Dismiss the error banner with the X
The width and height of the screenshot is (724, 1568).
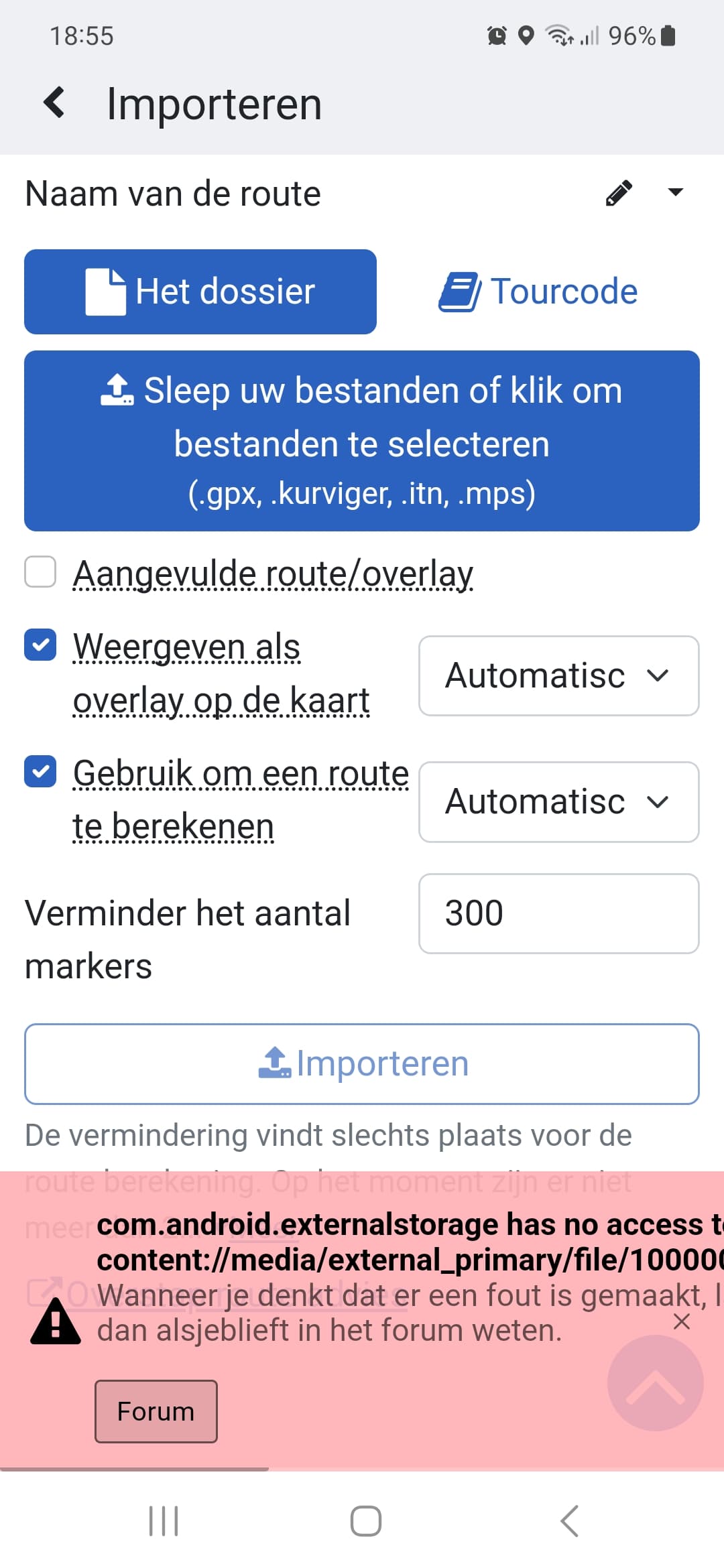[x=681, y=1321]
